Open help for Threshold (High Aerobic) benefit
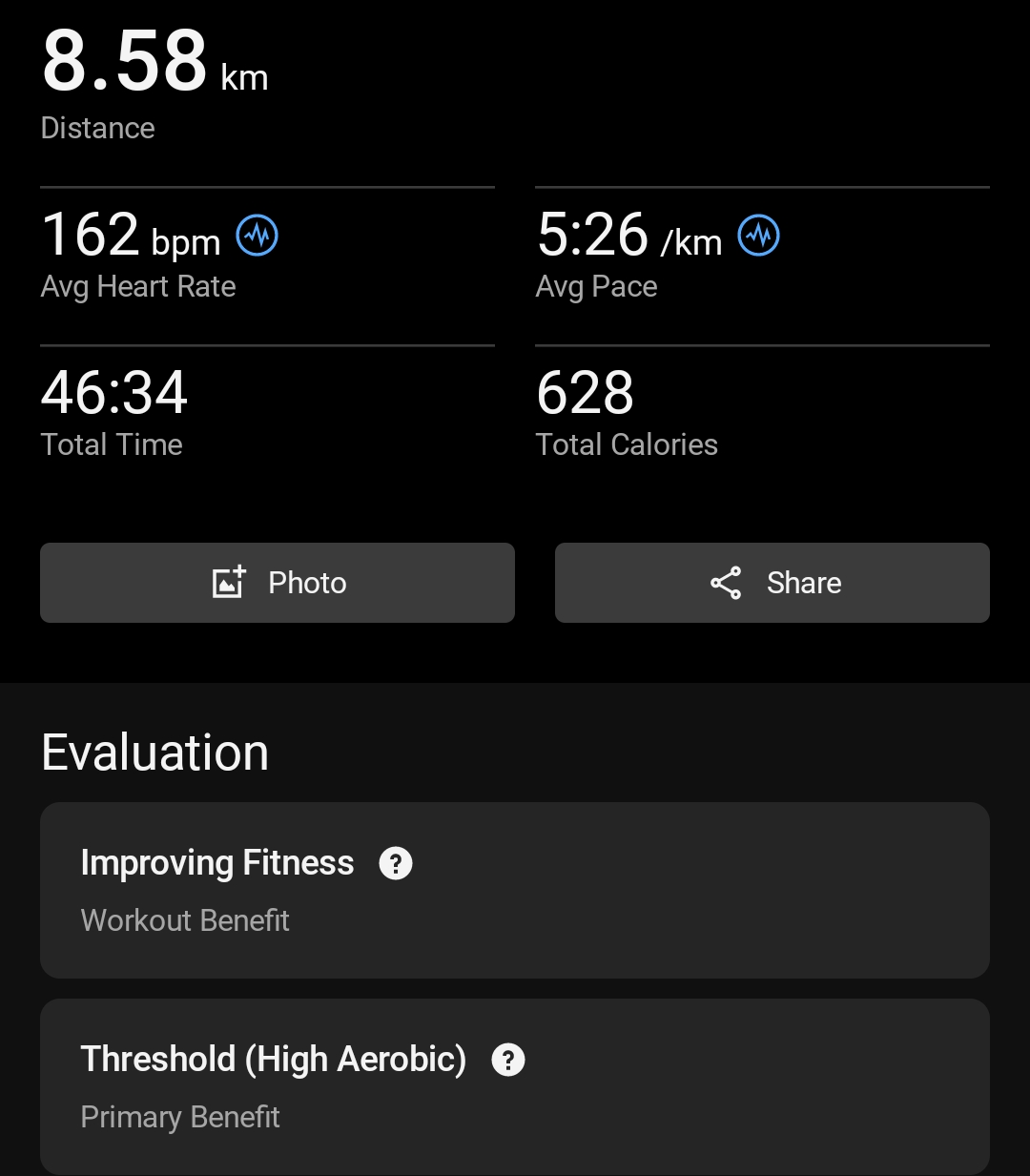This screenshot has height=1176, width=1030. (x=508, y=1060)
